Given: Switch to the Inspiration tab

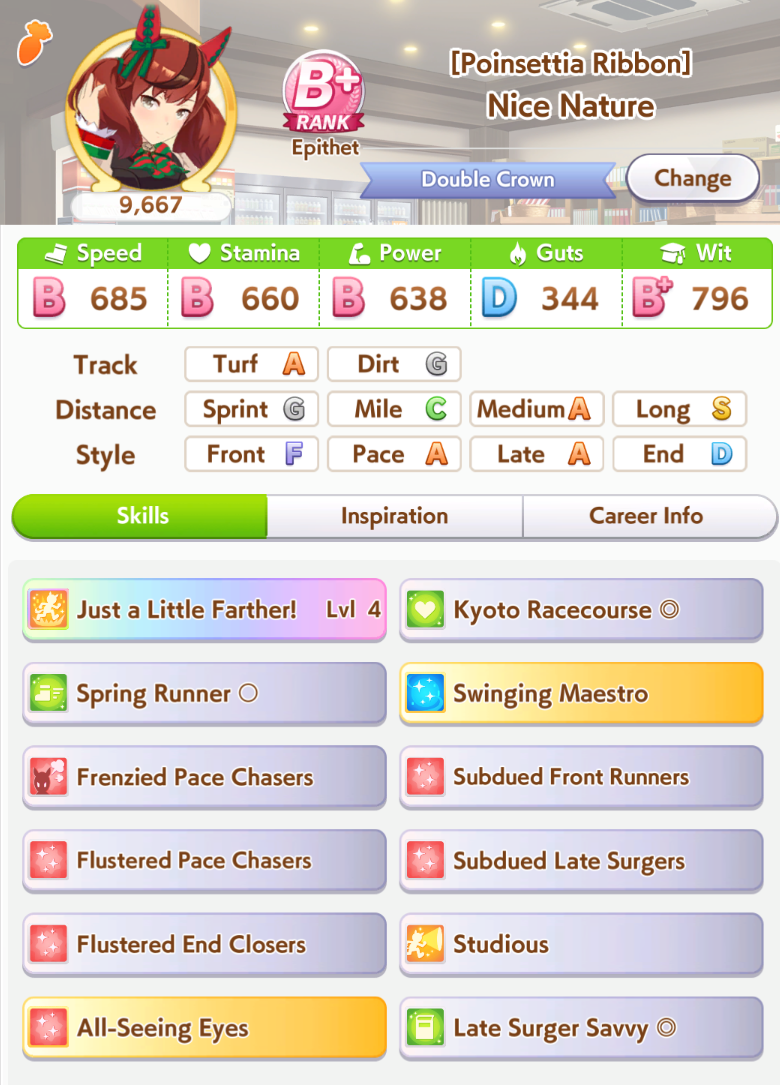Looking at the screenshot, I should pyautogui.click(x=394, y=517).
